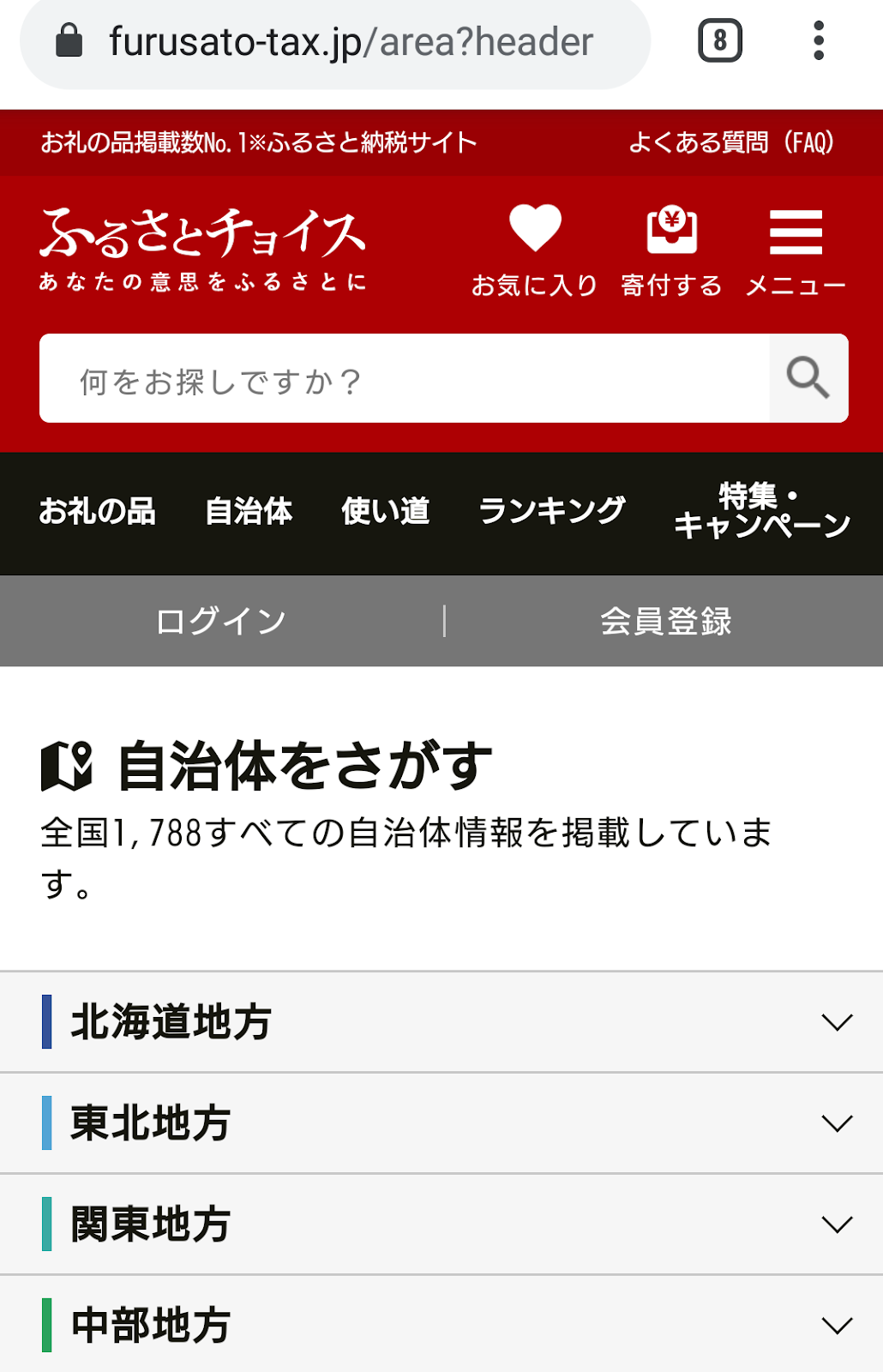The width and height of the screenshot is (883, 1372).
Task: Open 寄付する donation cart
Action: tap(671, 250)
